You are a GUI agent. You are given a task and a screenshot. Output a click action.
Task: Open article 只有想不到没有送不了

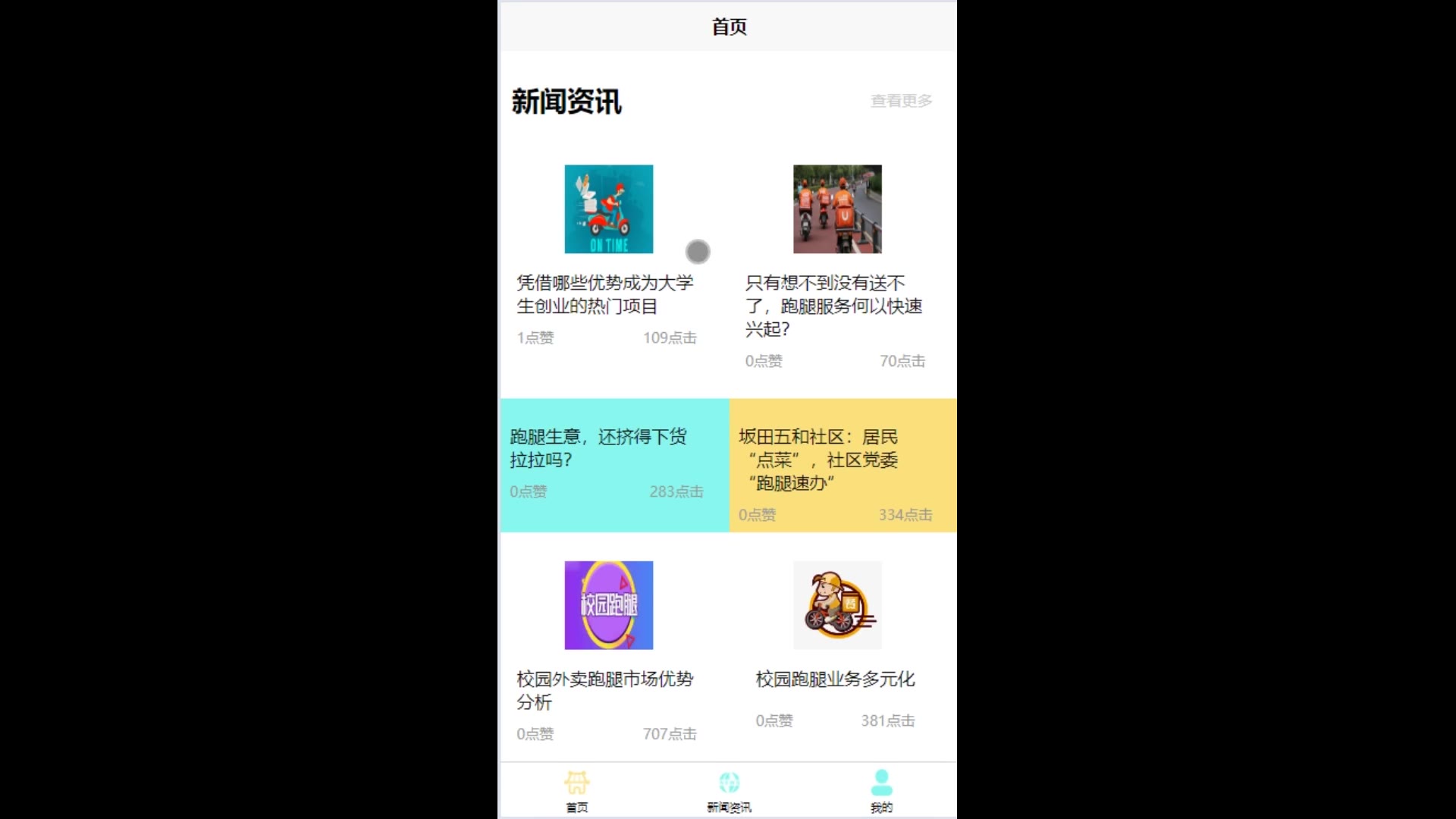833,306
